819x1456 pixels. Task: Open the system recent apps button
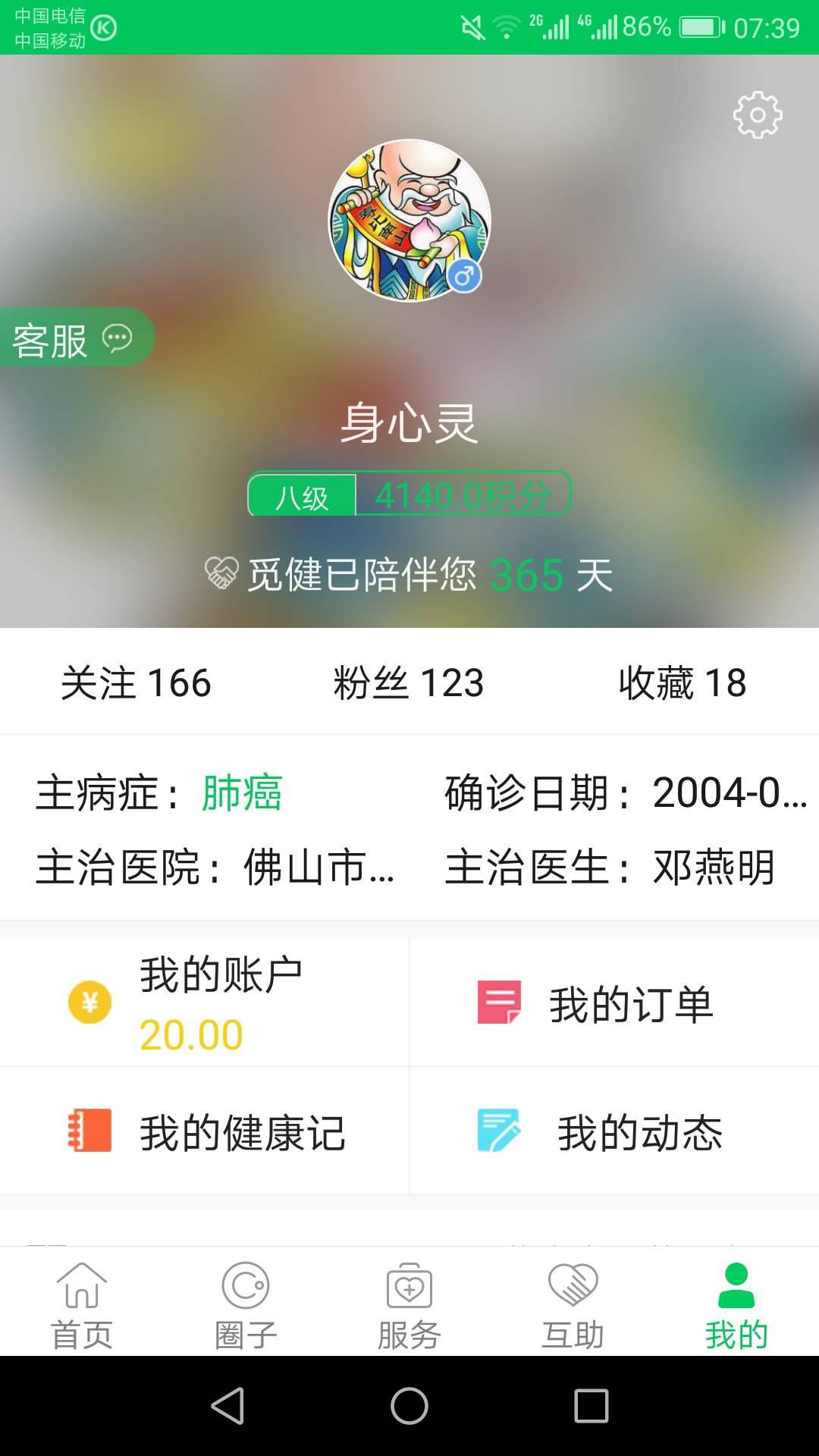(591, 1406)
